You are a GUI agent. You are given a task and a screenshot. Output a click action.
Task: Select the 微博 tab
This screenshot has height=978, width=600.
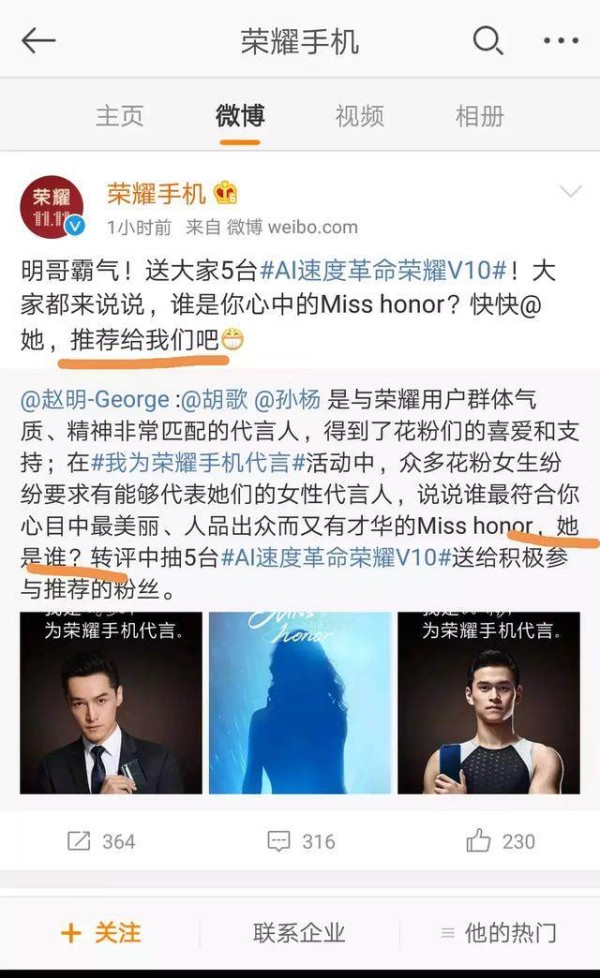(240, 116)
